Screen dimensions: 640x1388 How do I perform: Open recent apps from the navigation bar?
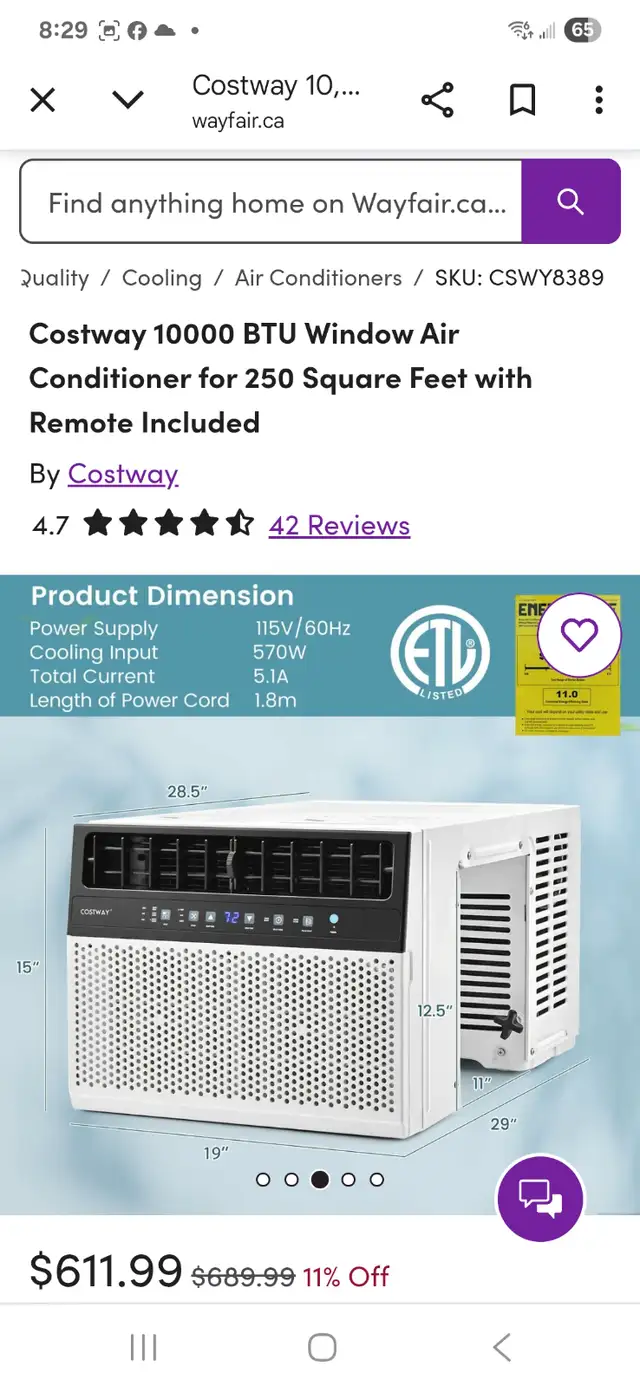click(143, 1347)
